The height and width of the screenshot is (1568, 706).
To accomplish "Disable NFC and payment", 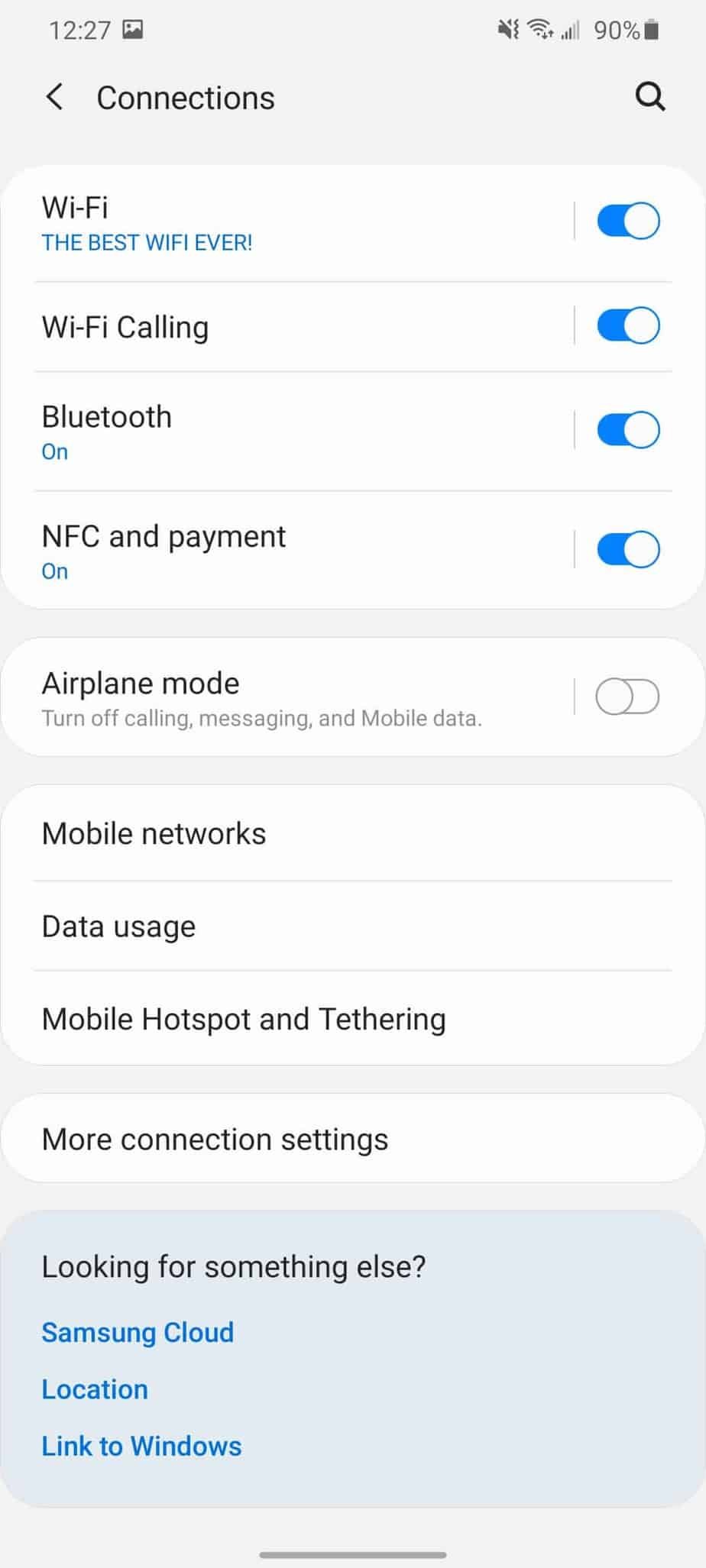I will [x=627, y=548].
